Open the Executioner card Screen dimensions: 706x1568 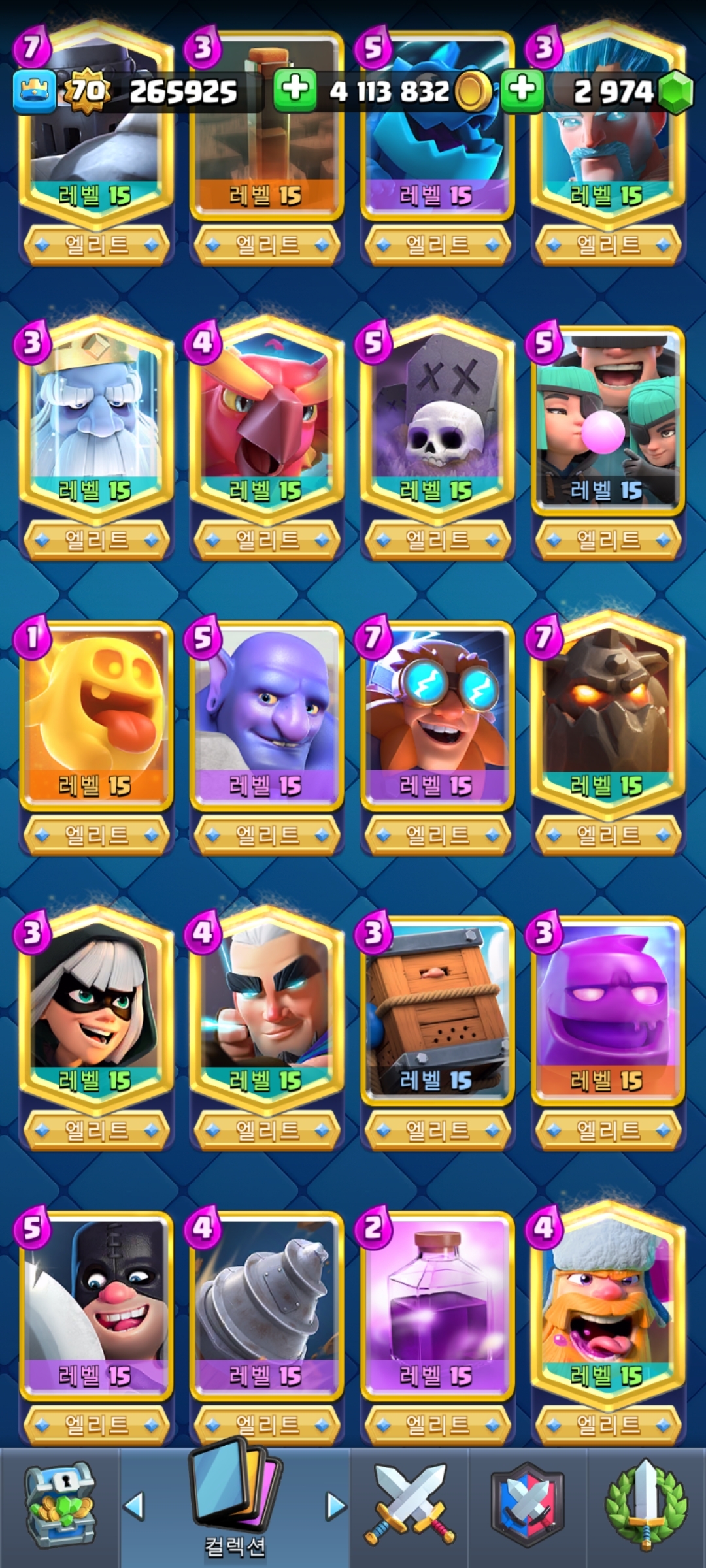tap(96, 1300)
